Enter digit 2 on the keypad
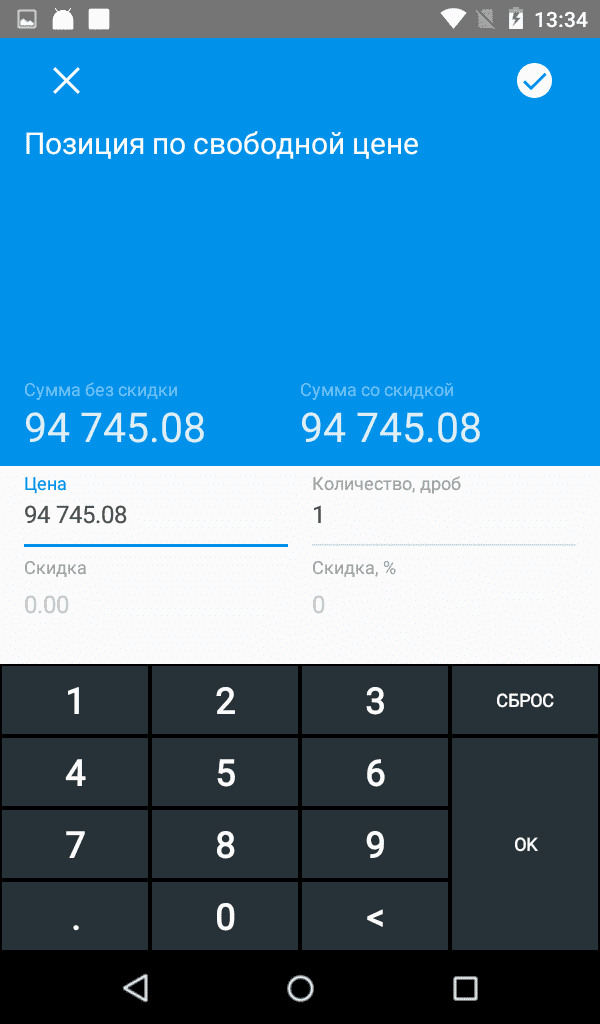This screenshot has width=600, height=1024. pos(225,701)
